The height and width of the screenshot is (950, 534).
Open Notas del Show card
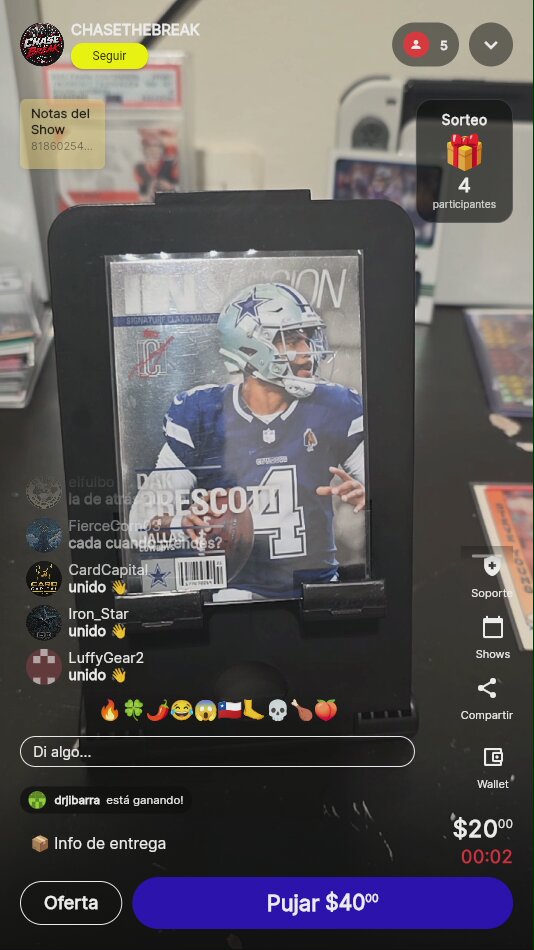[x=62, y=134]
